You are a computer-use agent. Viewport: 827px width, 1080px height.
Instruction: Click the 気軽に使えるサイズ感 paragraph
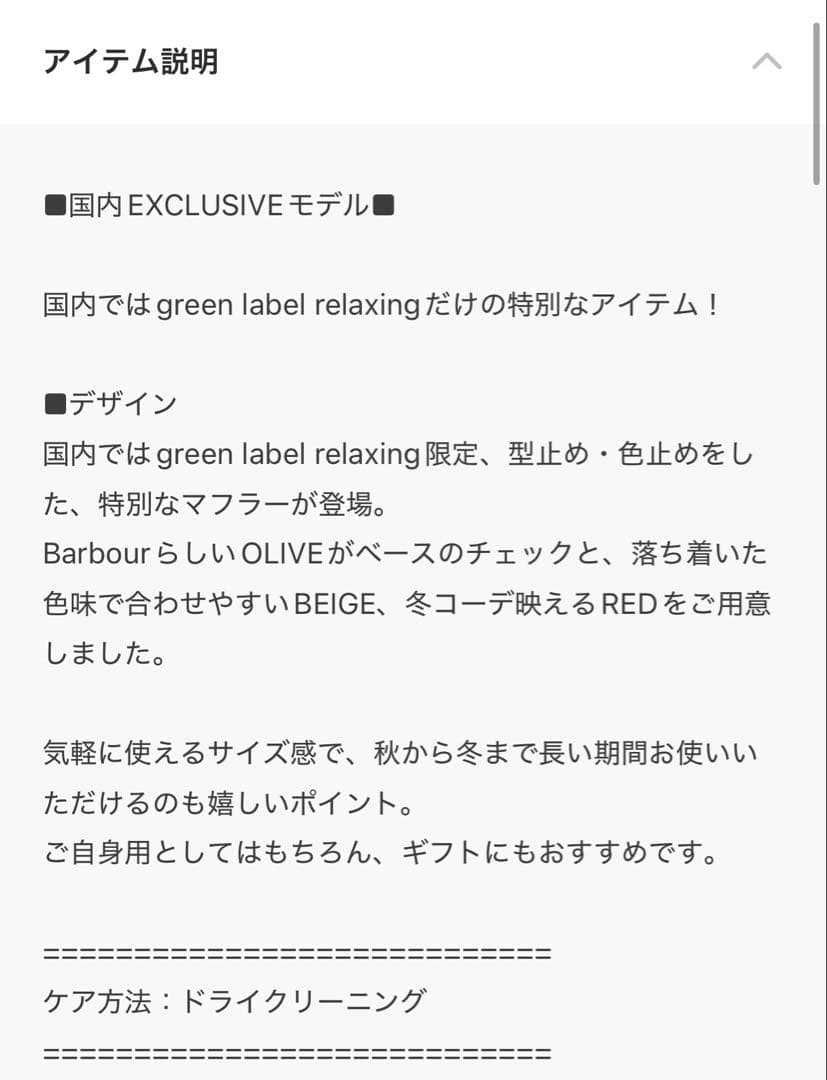[x=300, y=753]
